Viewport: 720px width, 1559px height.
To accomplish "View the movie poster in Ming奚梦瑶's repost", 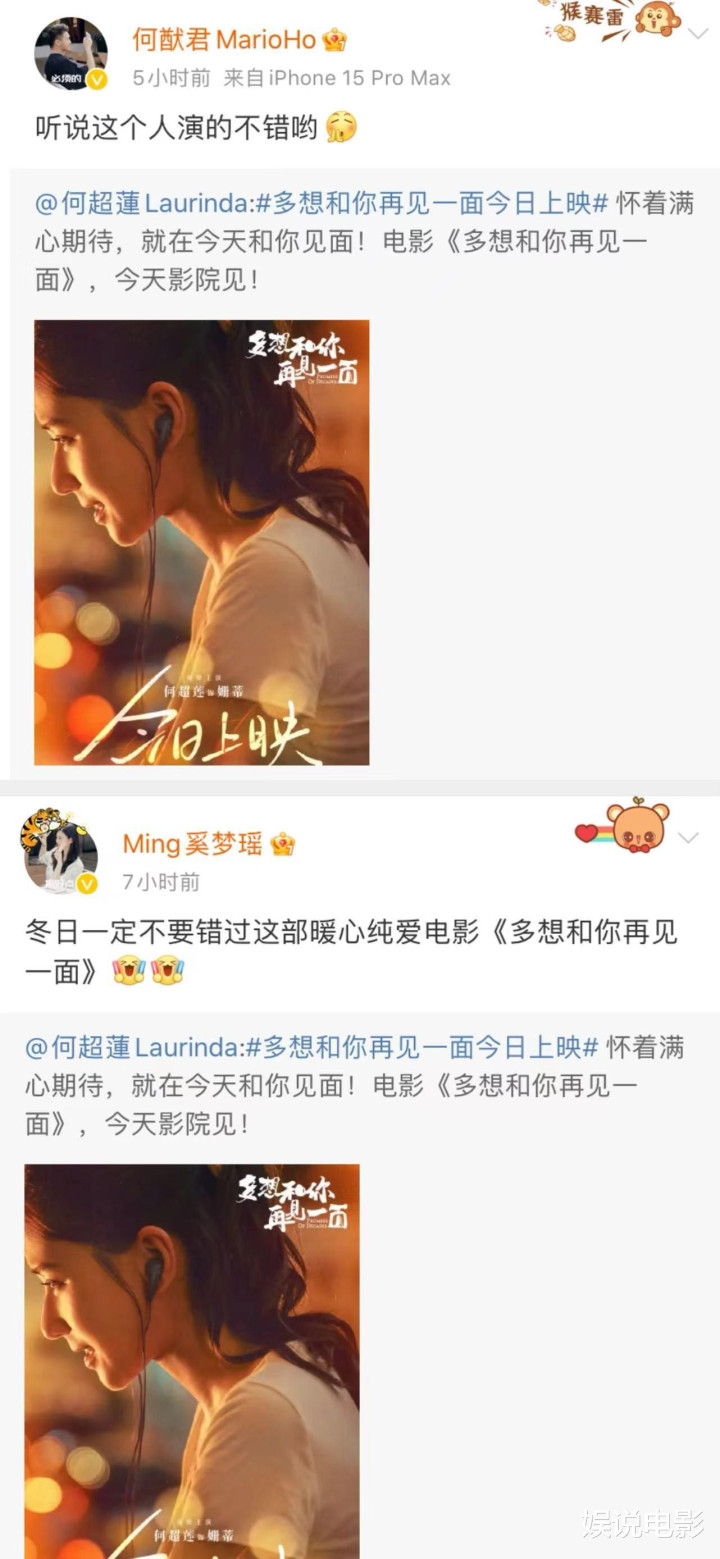I will click(192, 1361).
